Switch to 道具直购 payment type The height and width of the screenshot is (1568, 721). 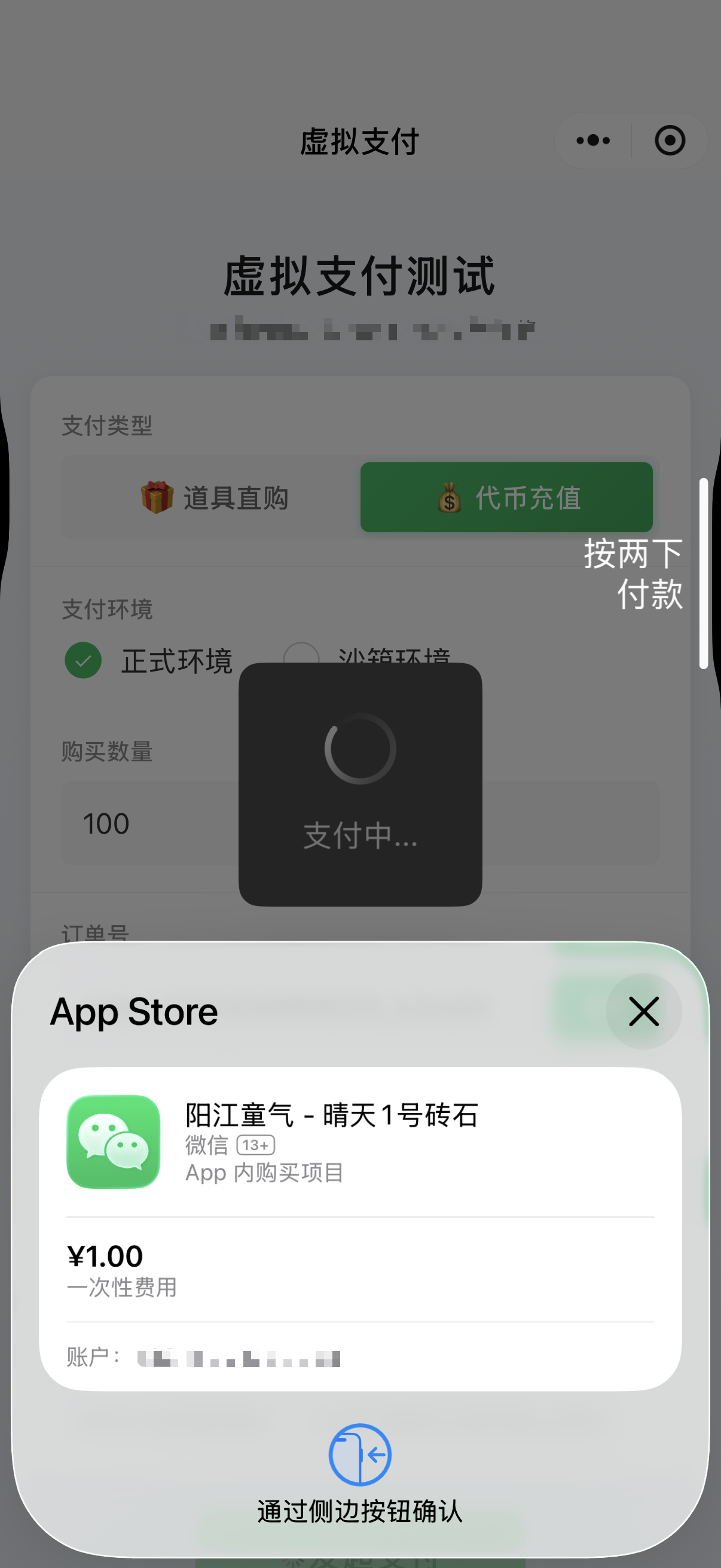(x=214, y=498)
